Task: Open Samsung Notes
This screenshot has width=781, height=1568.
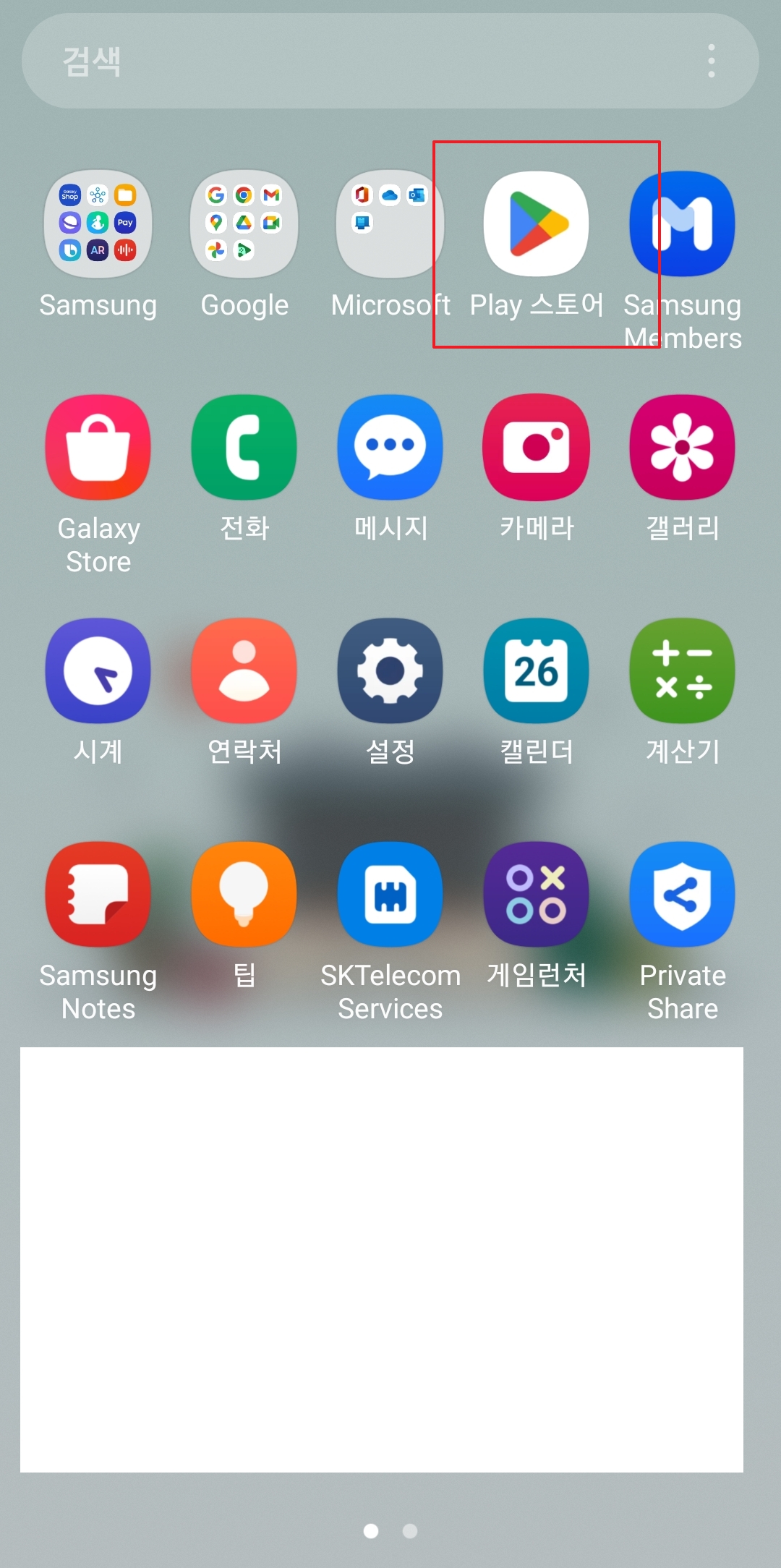Action: (98, 895)
